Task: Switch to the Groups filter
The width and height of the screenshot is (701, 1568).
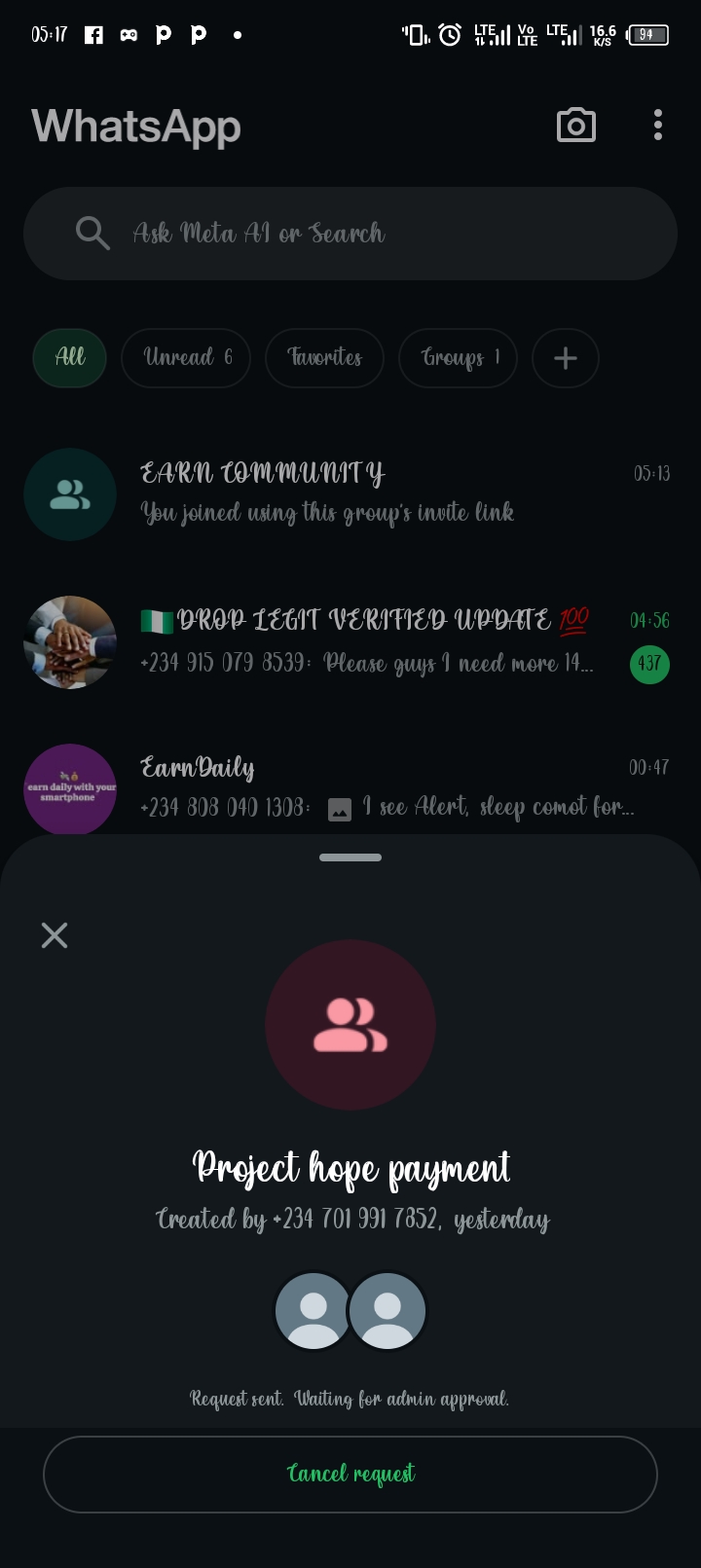Action: pos(458,357)
